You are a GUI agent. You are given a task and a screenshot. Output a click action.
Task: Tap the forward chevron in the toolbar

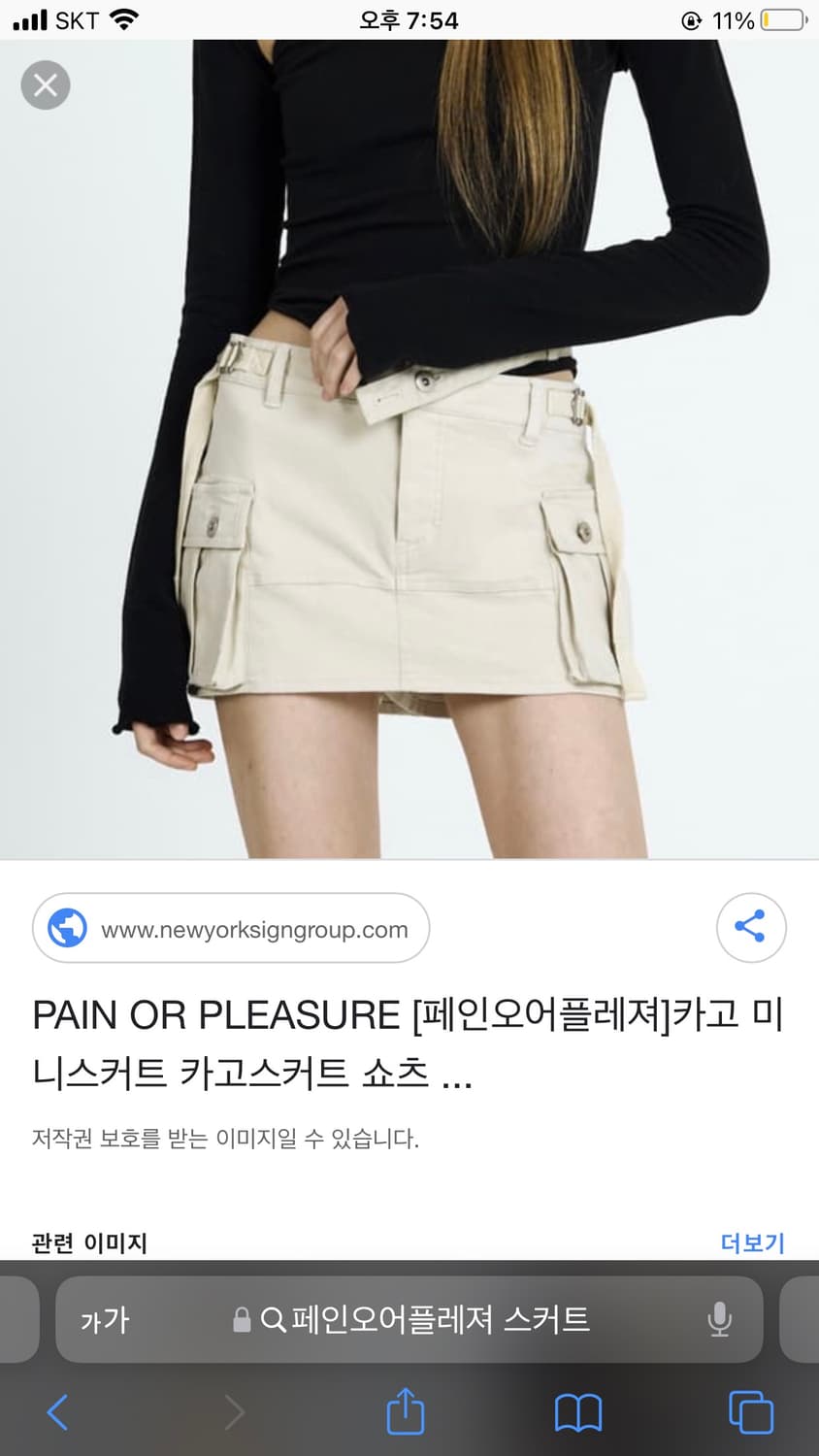pos(233,1413)
